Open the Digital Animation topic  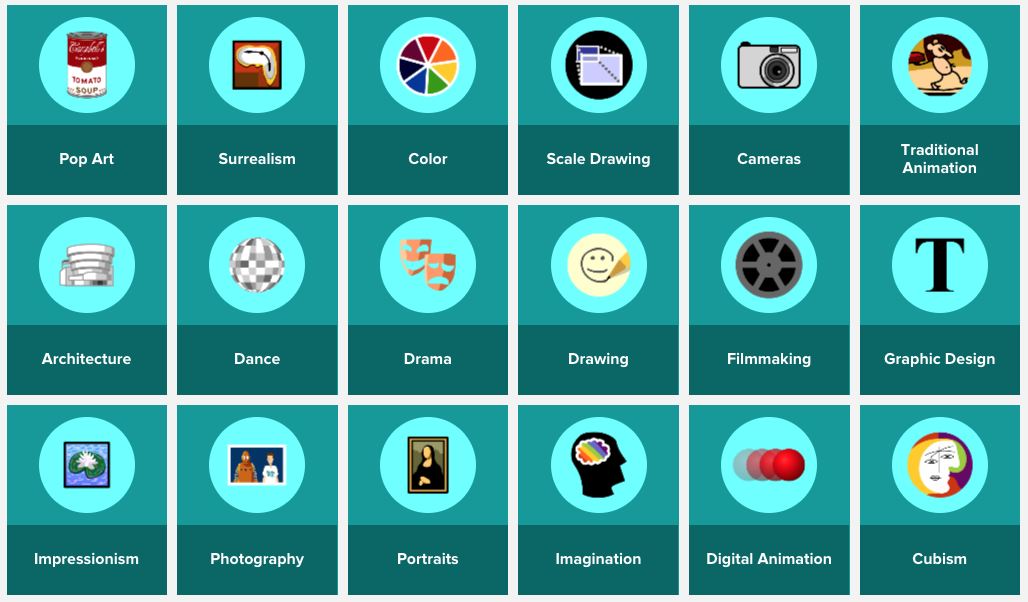point(769,500)
